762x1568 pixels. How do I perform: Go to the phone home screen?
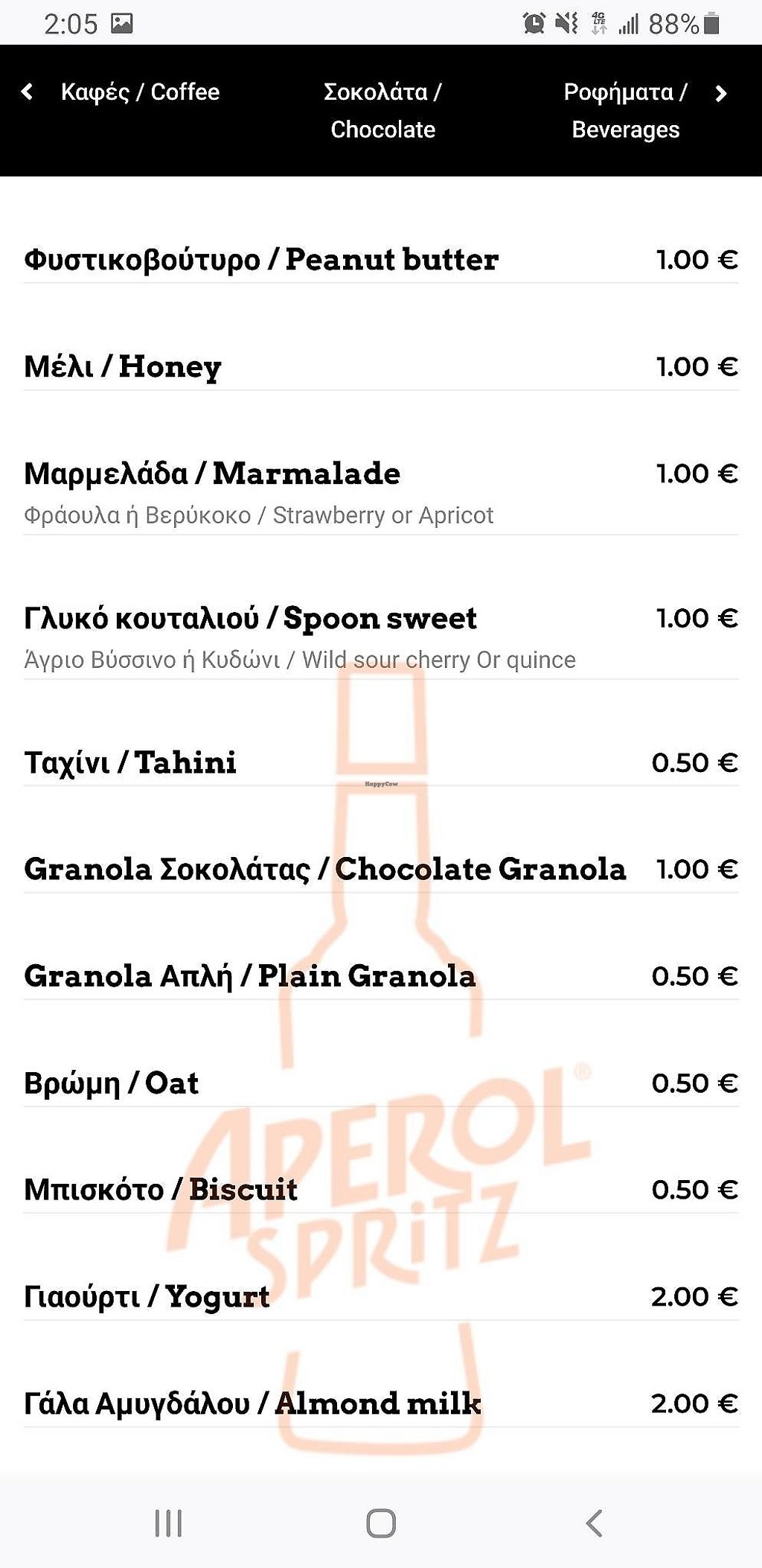click(x=381, y=1523)
